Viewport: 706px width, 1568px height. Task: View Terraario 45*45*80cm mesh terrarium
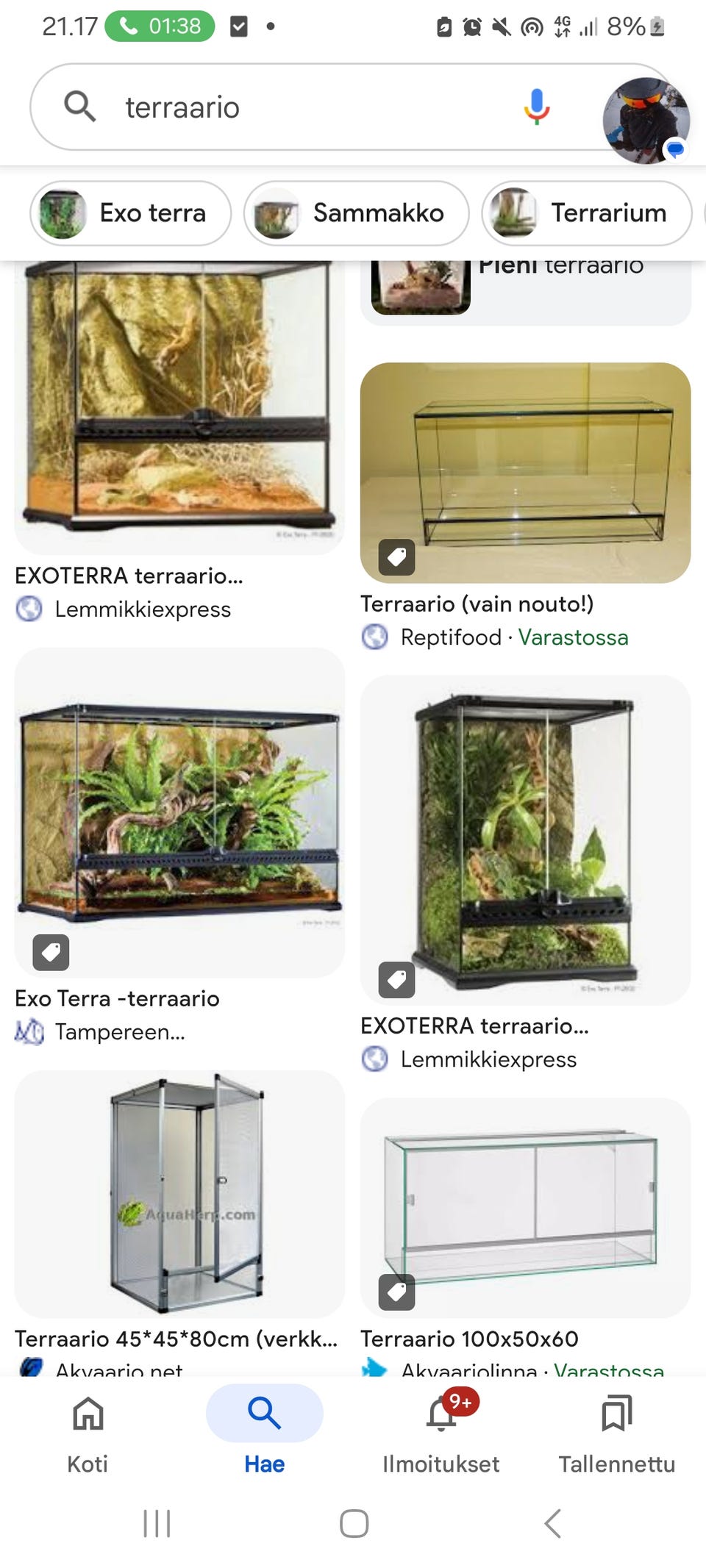(x=179, y=1220)
